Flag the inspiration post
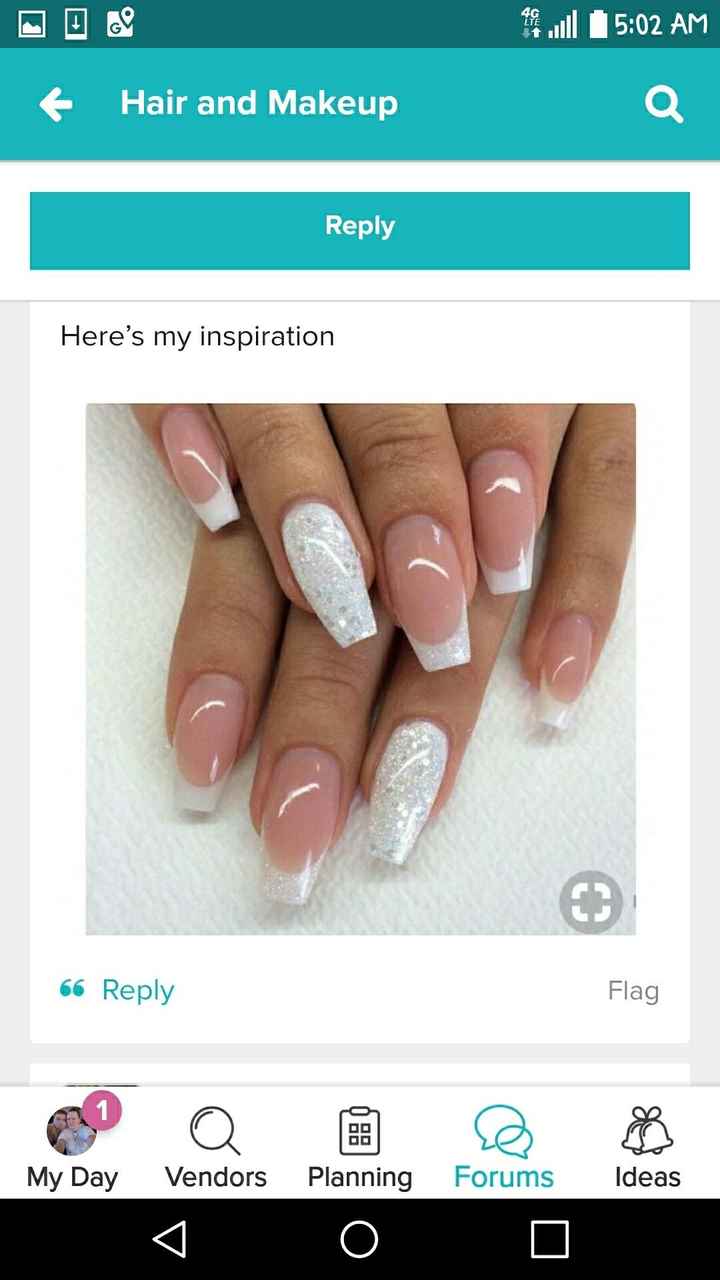 click(x=633, y=990)
